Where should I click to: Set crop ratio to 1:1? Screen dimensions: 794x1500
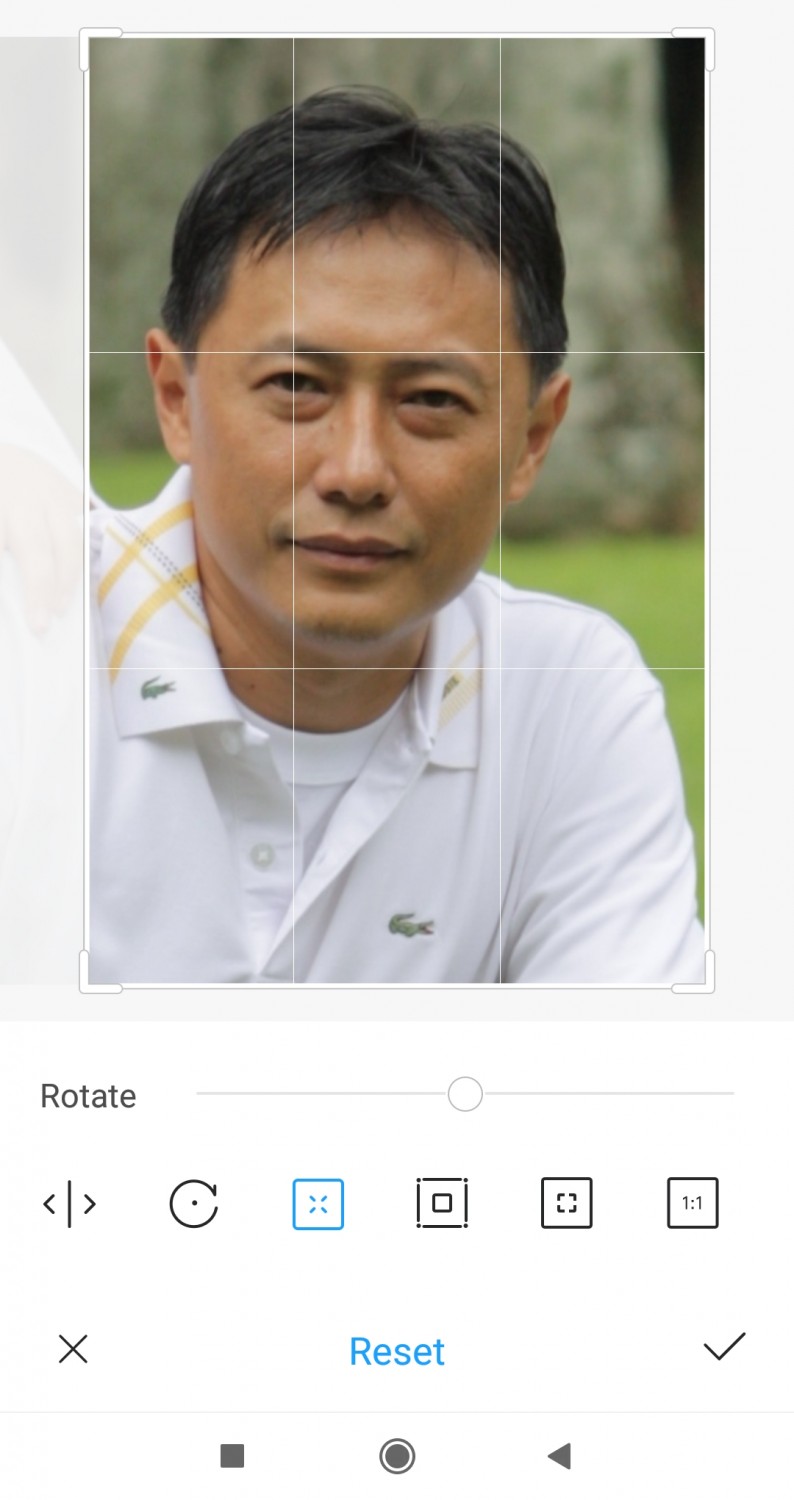[692, 1203]
